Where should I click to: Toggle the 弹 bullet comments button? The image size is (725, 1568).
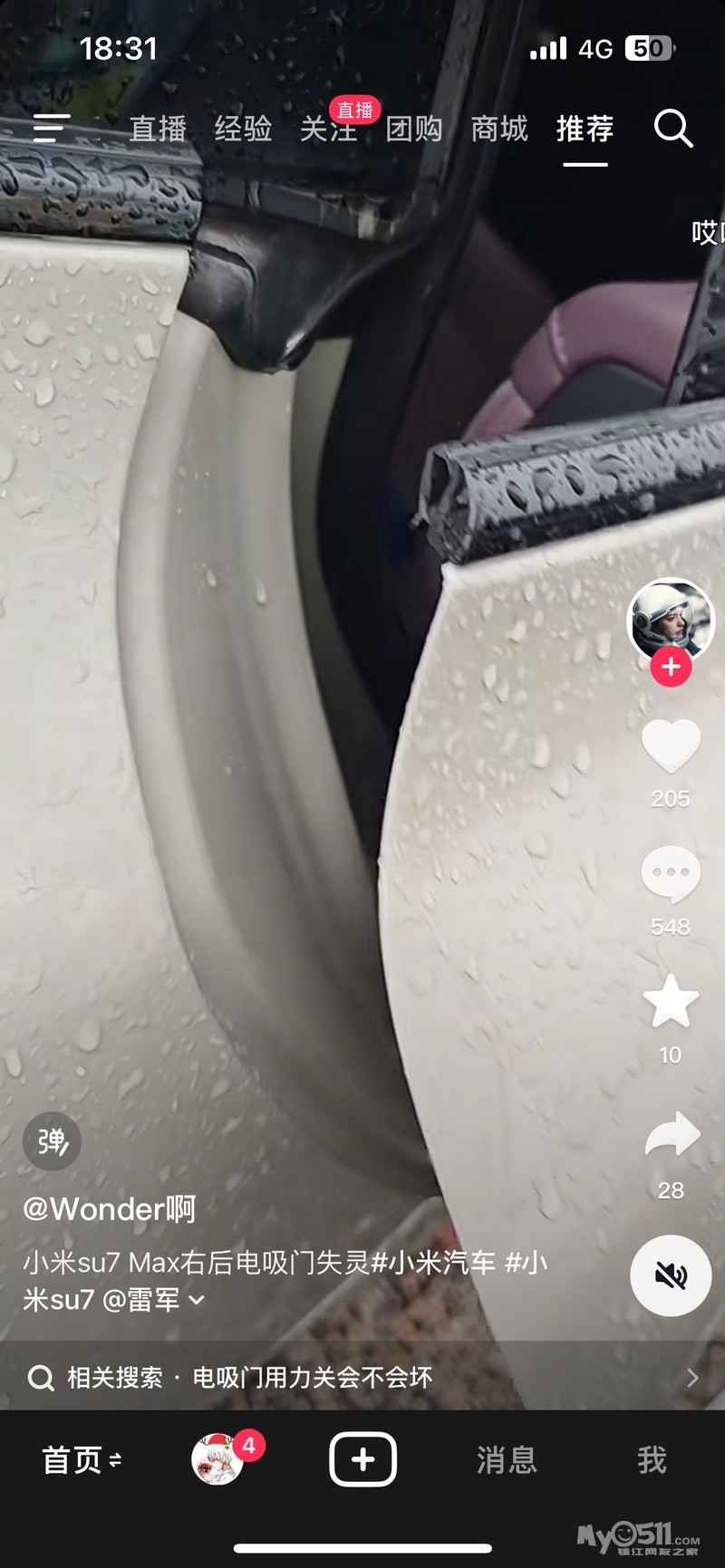point(52,1141)
